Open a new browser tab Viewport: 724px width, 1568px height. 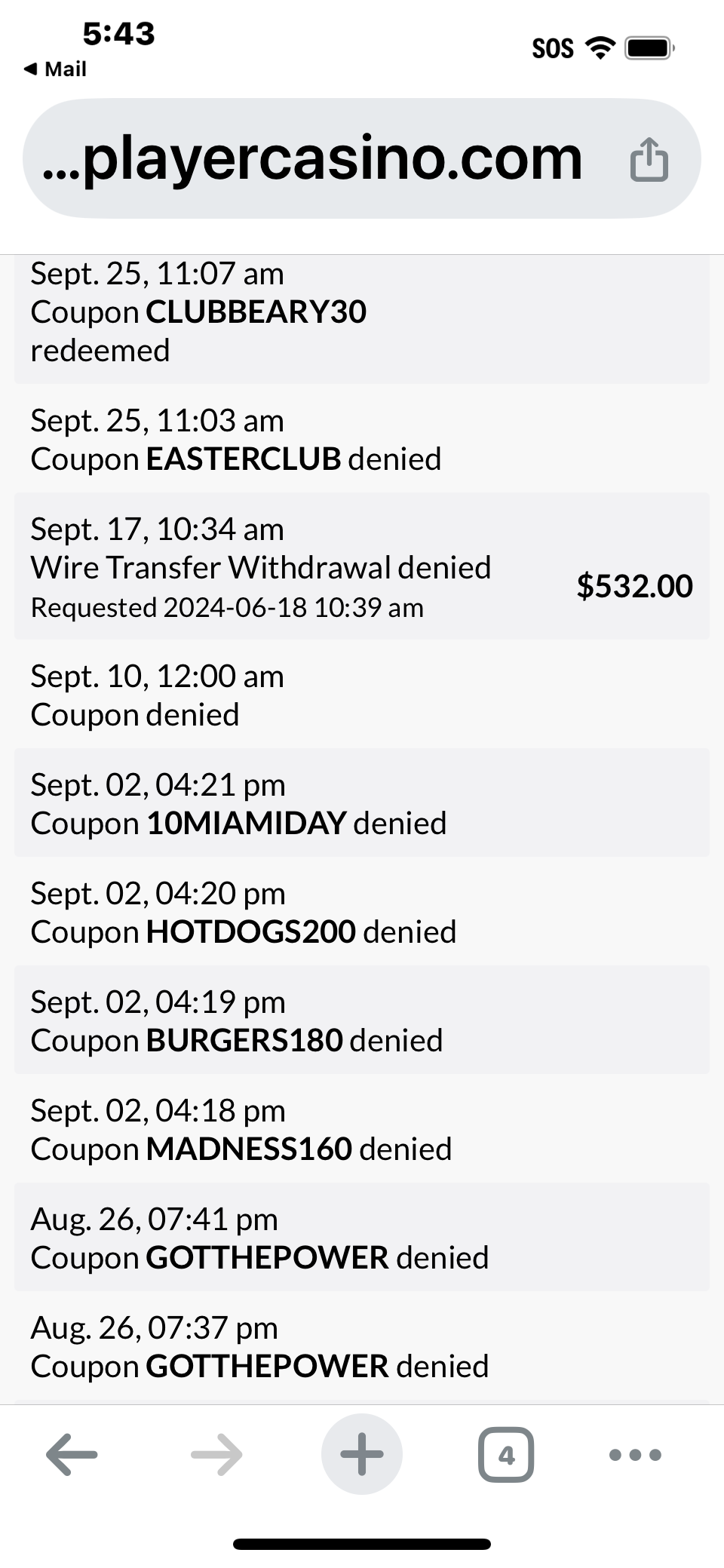point(362,1454)
